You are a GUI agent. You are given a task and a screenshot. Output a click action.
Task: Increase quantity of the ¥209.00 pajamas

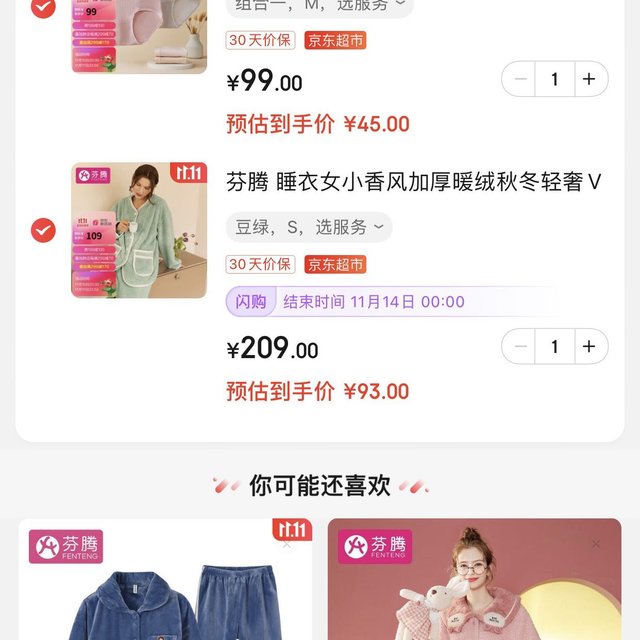click(589, 346)
